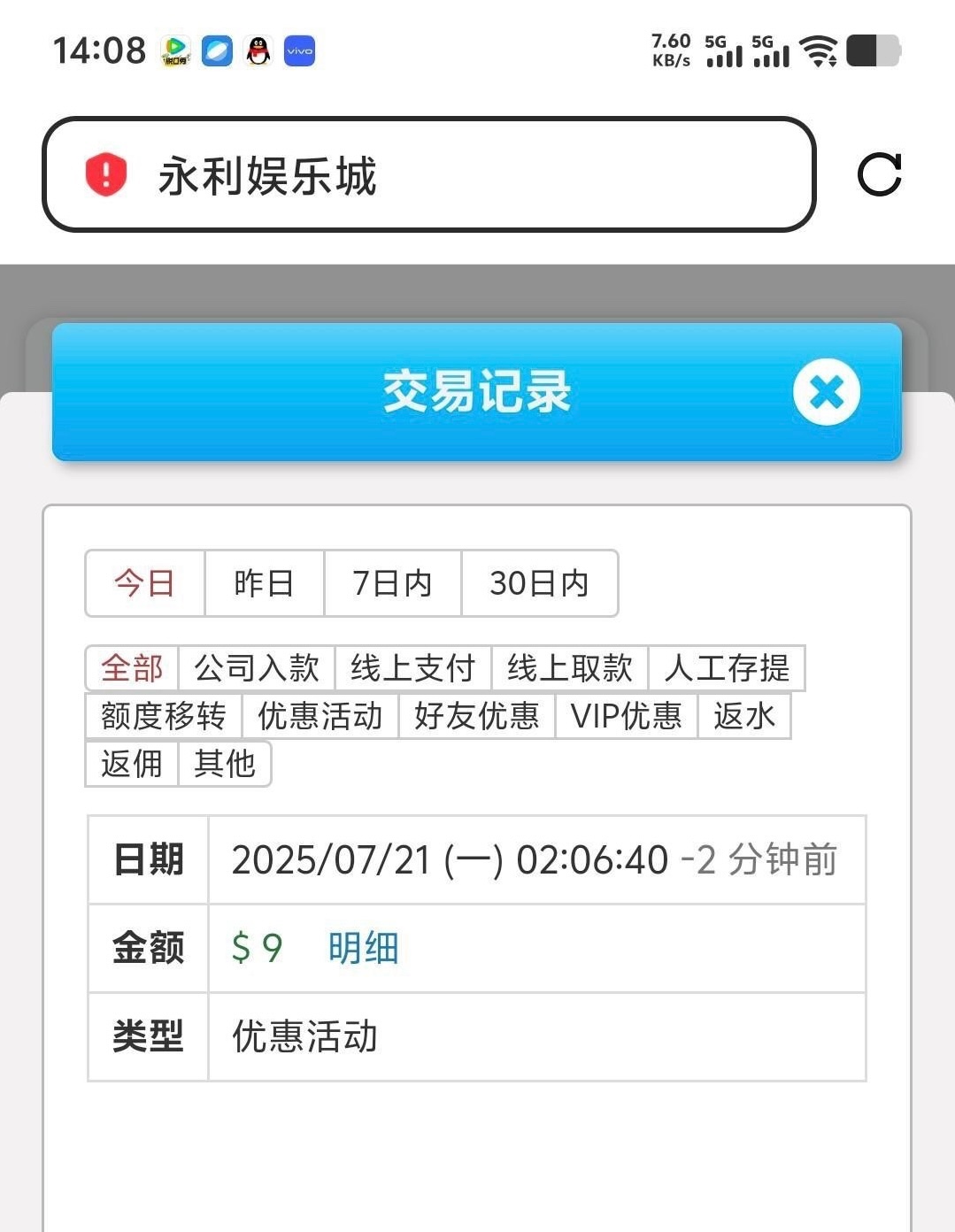The height and width of the screenshot is (1232, 955).
Task: Filter by VIP优惠
Action: (x=627, y=716)
